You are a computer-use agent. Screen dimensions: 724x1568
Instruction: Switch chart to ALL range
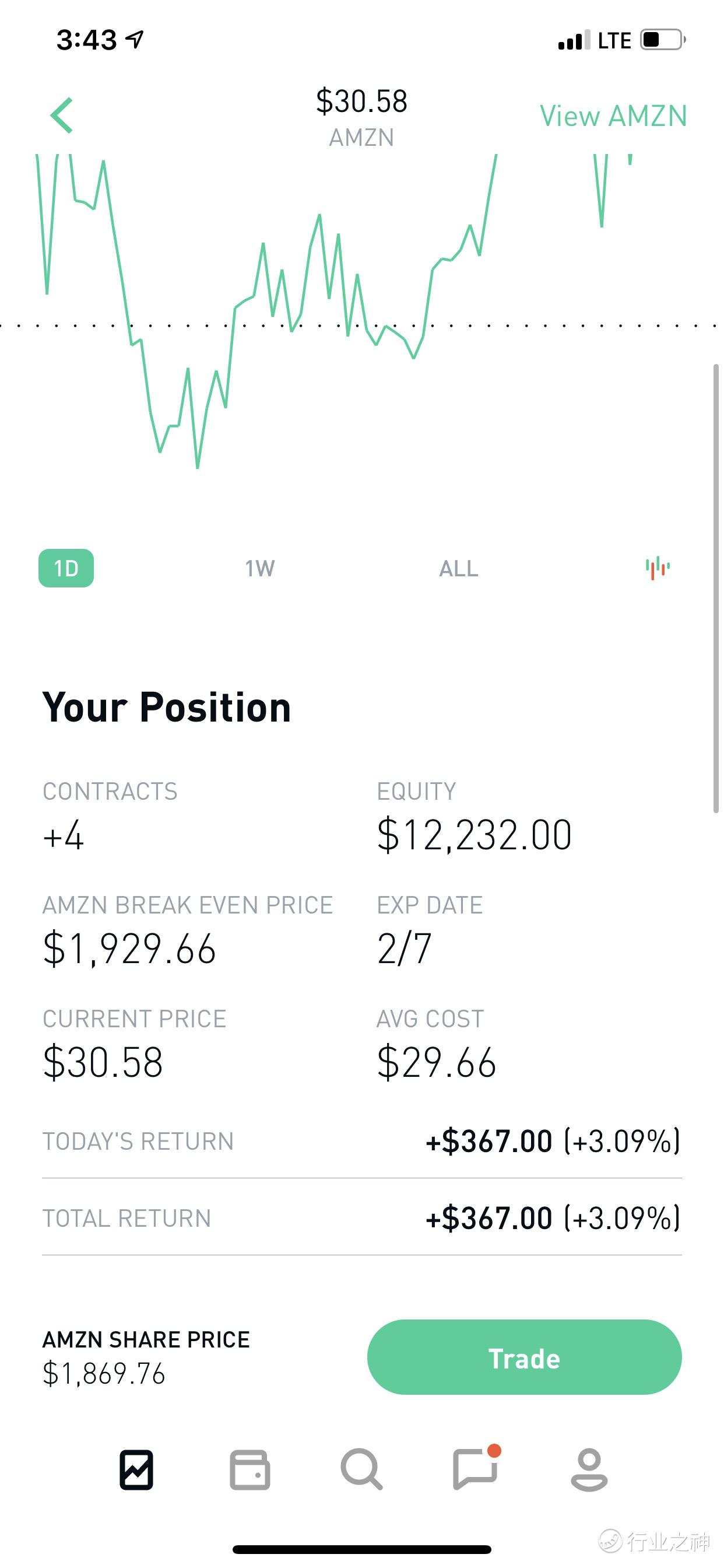pos(459,569)
